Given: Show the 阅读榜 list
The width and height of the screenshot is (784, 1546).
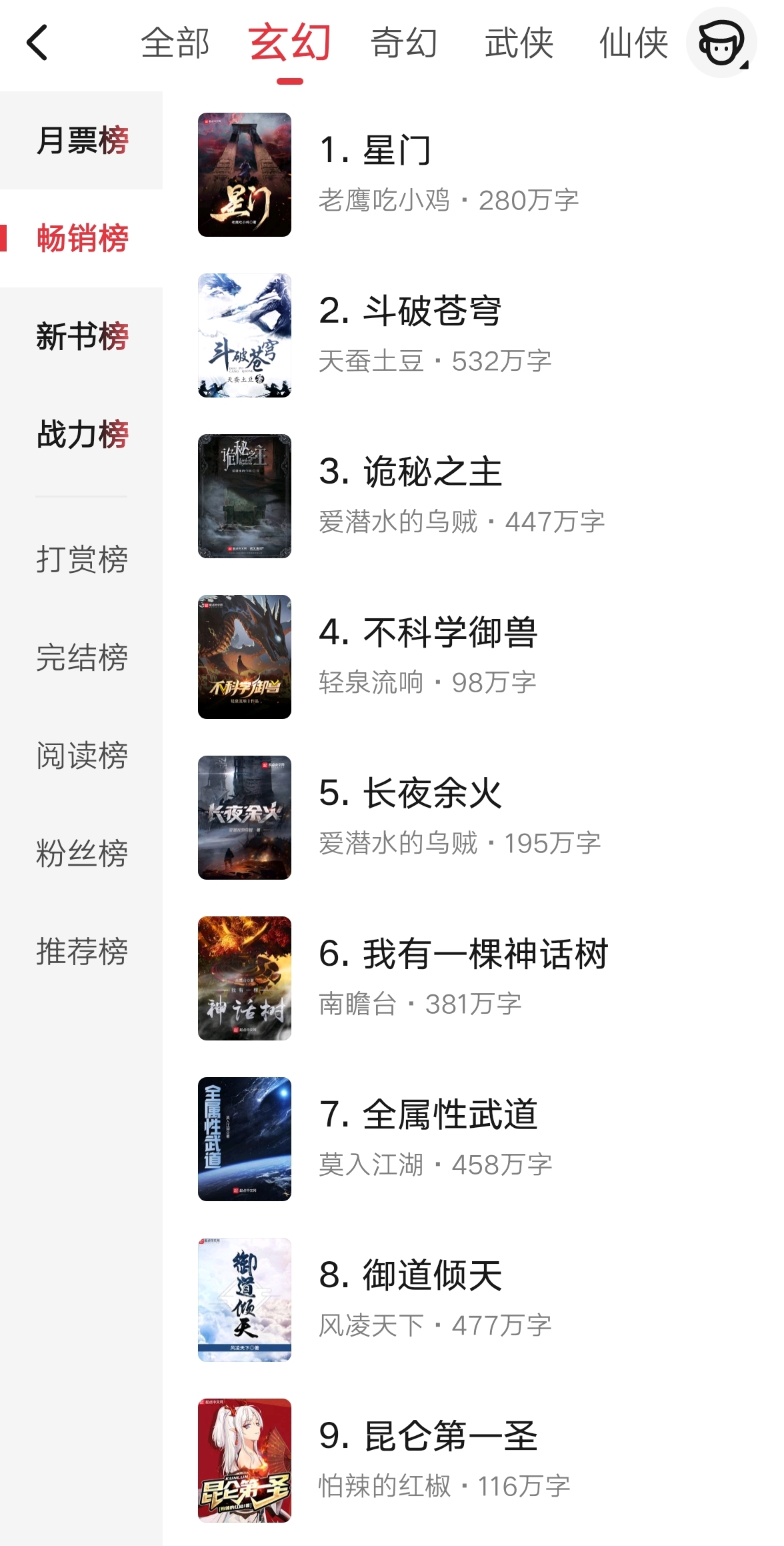Looking at the screenshot, I should pyautogui.click(x=82, y=756).
